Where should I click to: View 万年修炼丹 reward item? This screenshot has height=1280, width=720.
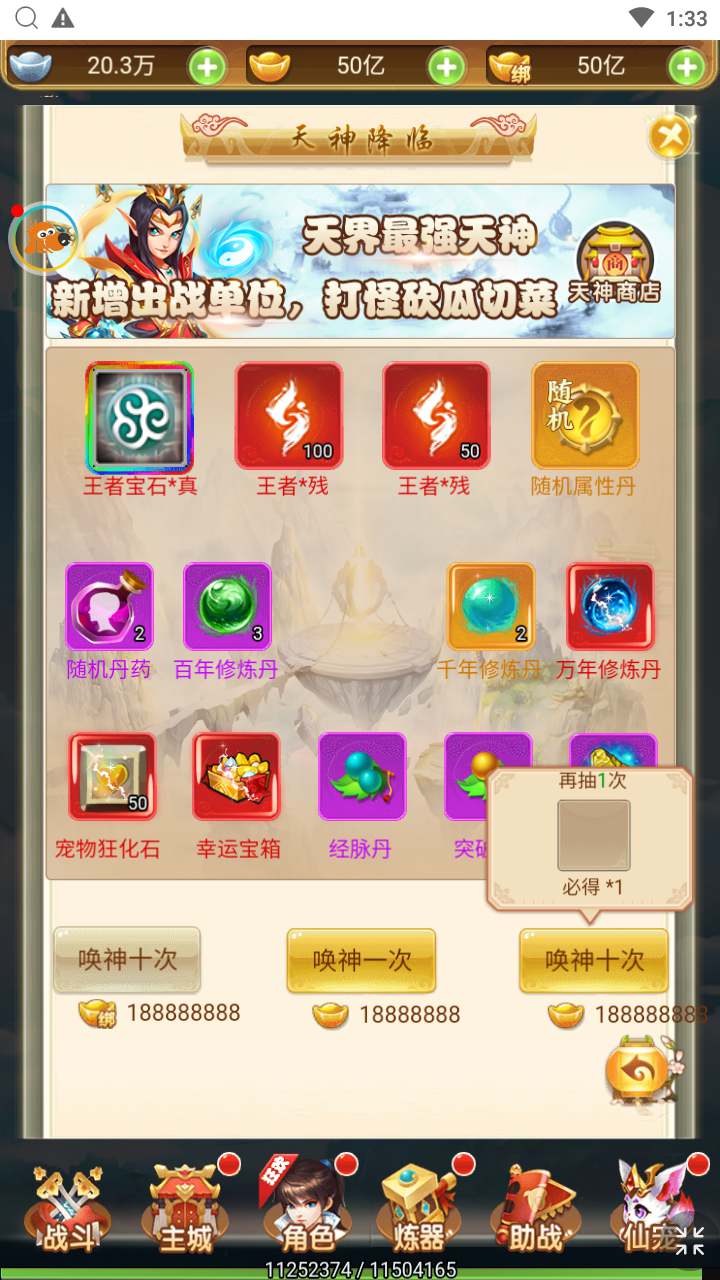click(609, 607)
